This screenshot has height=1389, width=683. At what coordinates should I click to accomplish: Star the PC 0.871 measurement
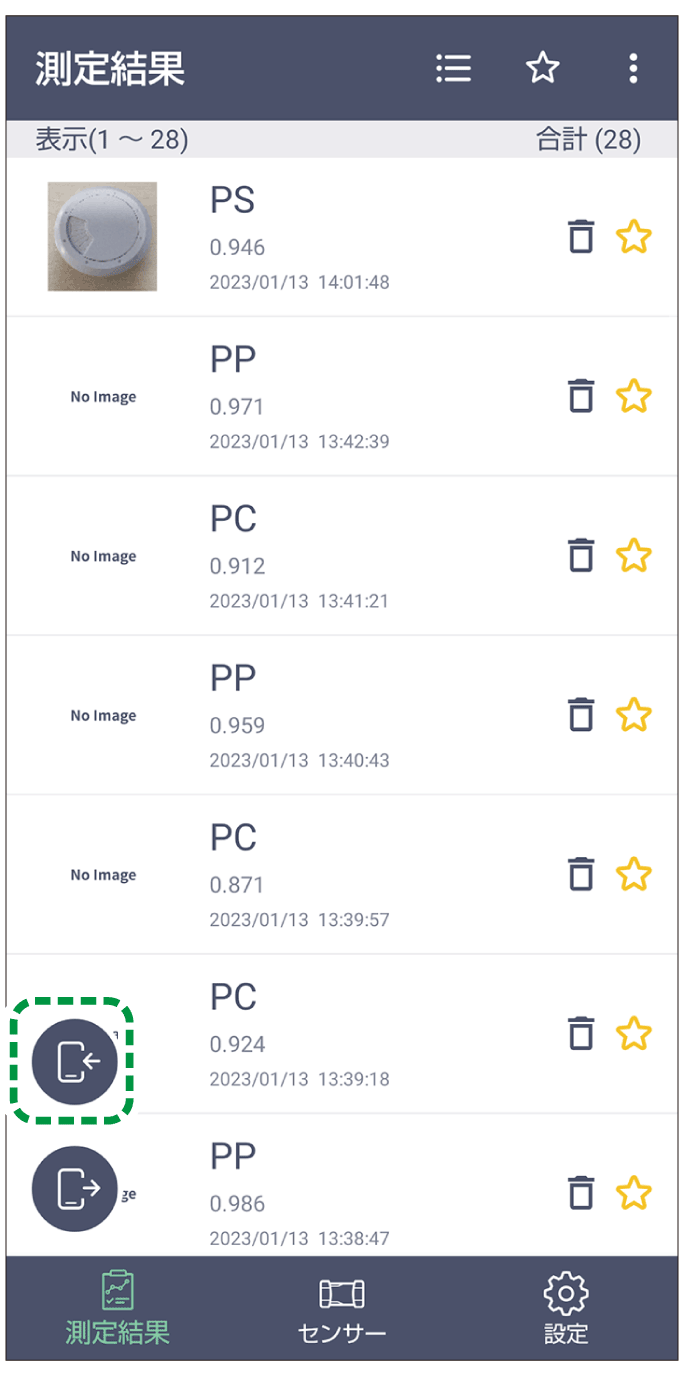634,875
